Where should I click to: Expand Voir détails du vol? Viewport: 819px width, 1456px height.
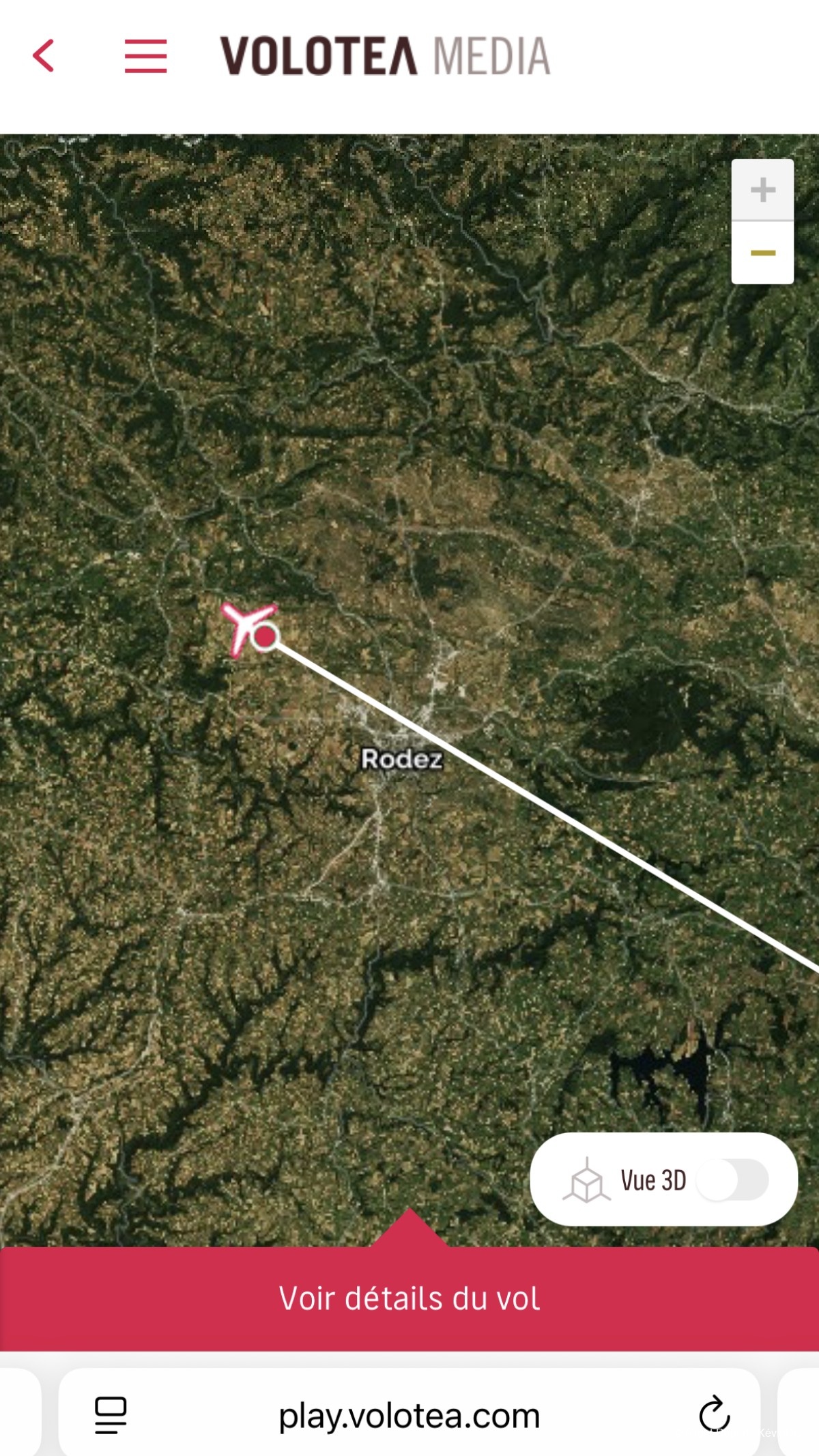409,1298
